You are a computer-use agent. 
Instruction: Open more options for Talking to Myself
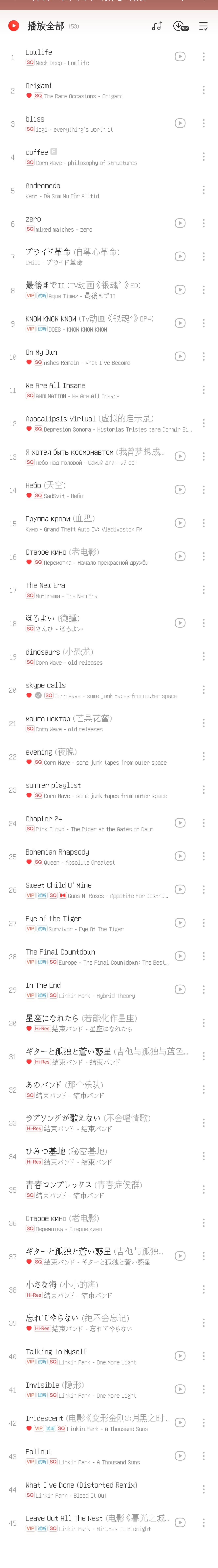coord(203,1356)
